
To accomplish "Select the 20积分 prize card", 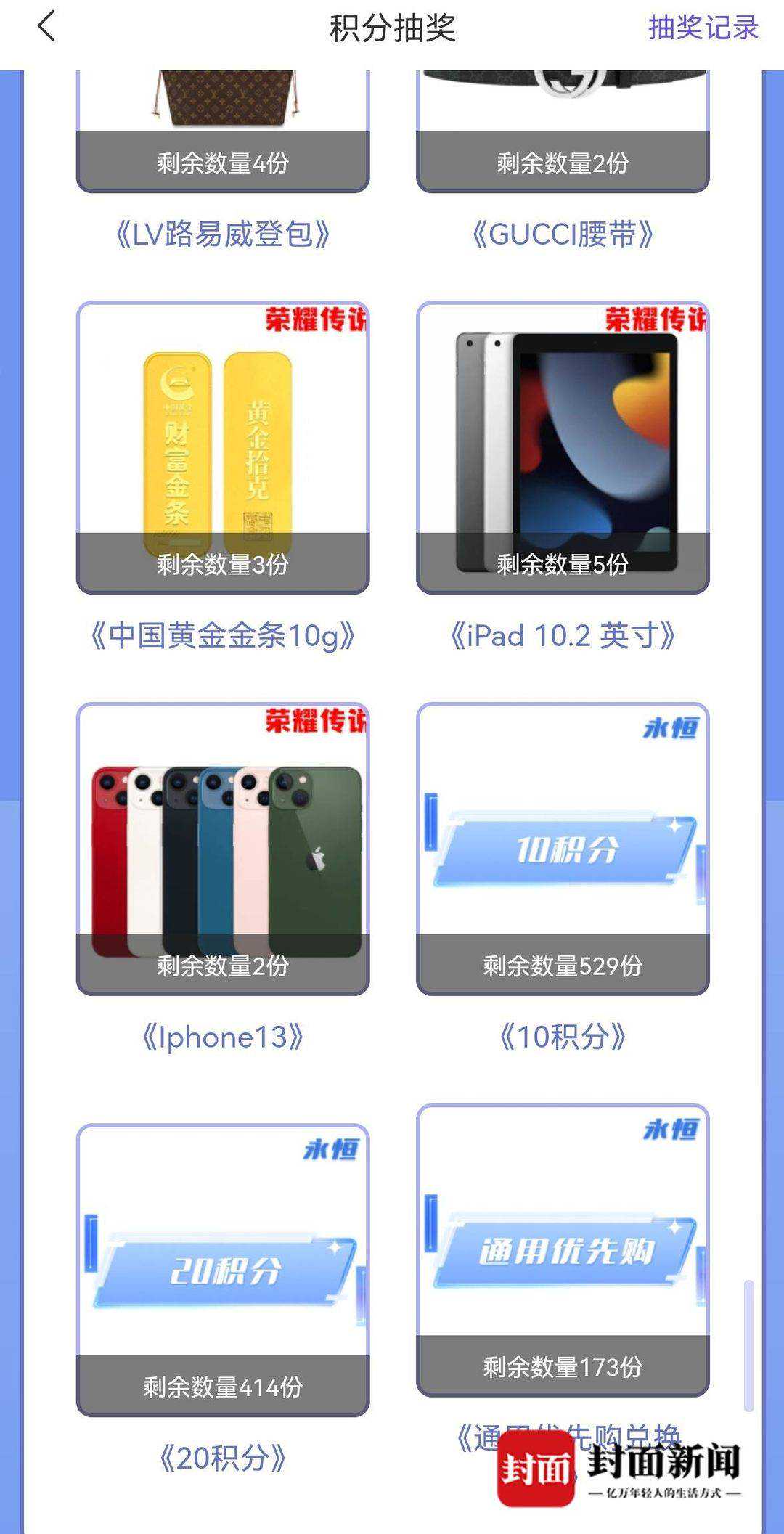I will point(223,1269).
